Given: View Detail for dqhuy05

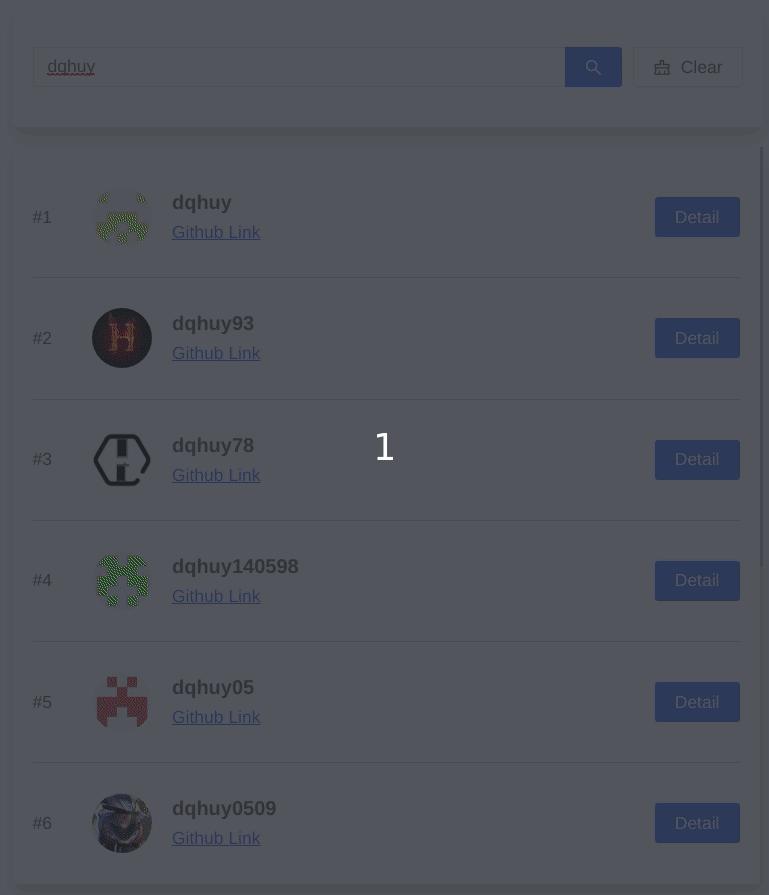Looking at the screenshot, I should (x=696, y=702).
